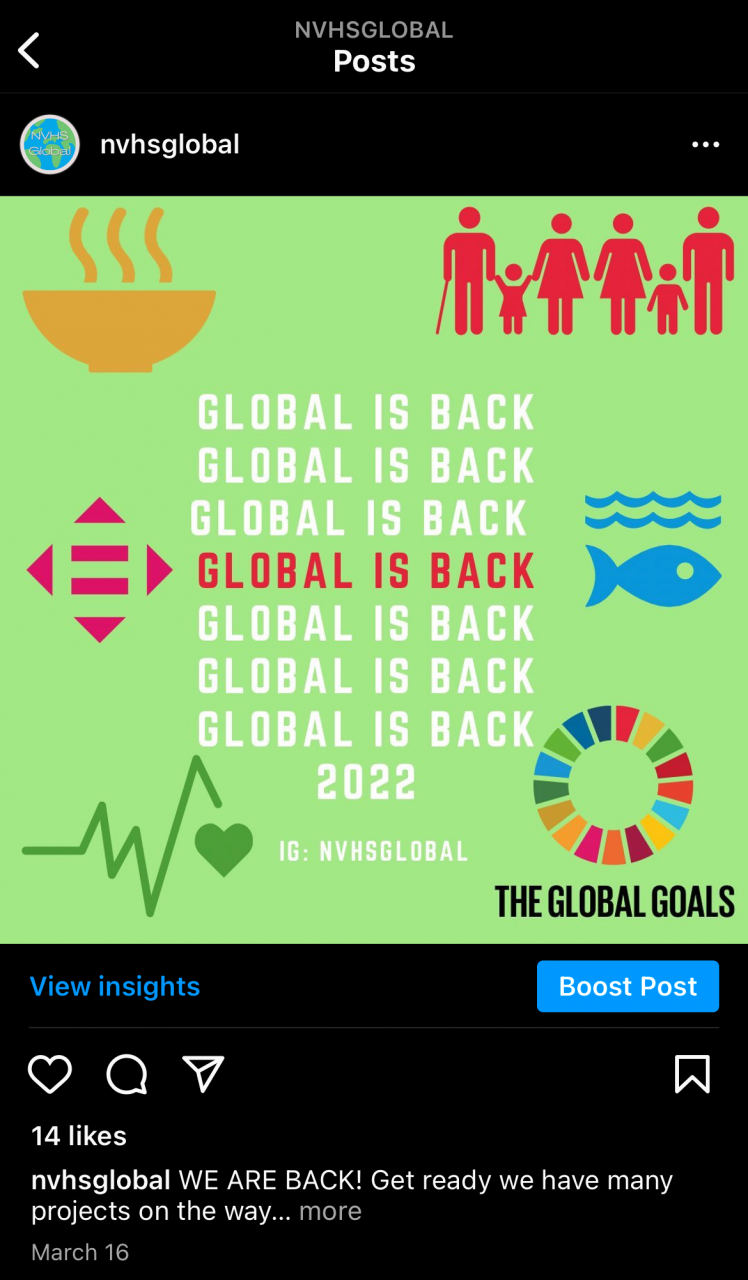Save the post with the bookmark icon
748x1280 pixels.
pyautogui.click(x=692, y=1075)
